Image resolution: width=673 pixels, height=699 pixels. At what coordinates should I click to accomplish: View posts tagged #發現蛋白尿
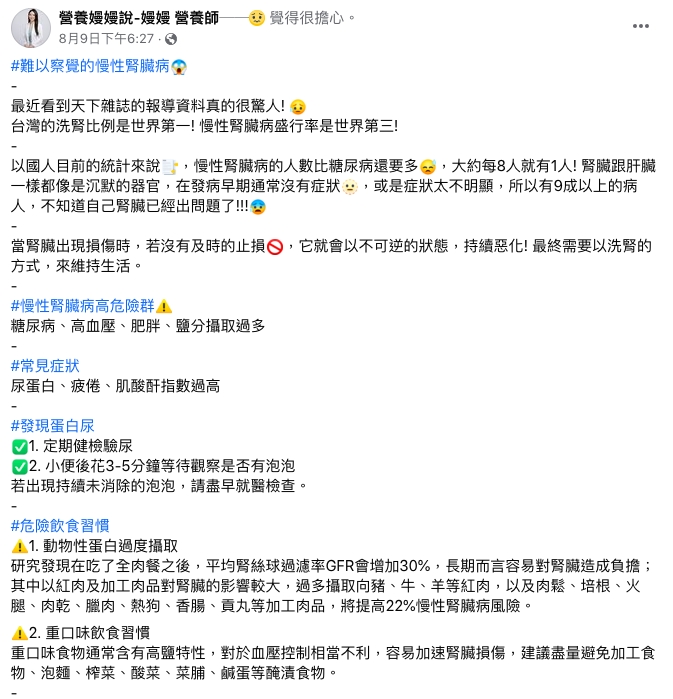(x=52, y=425)
